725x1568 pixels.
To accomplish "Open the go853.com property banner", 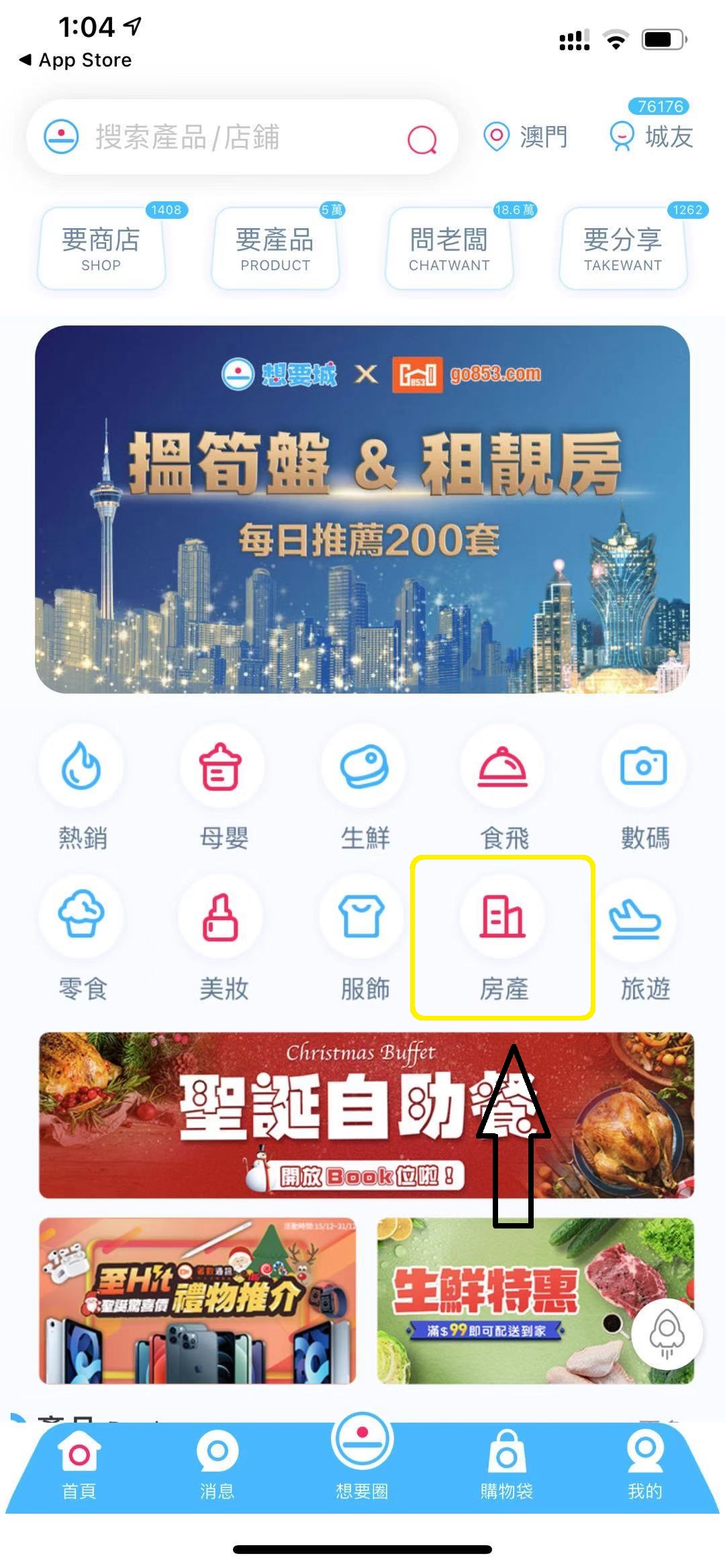I will click(x=362, y=510).
